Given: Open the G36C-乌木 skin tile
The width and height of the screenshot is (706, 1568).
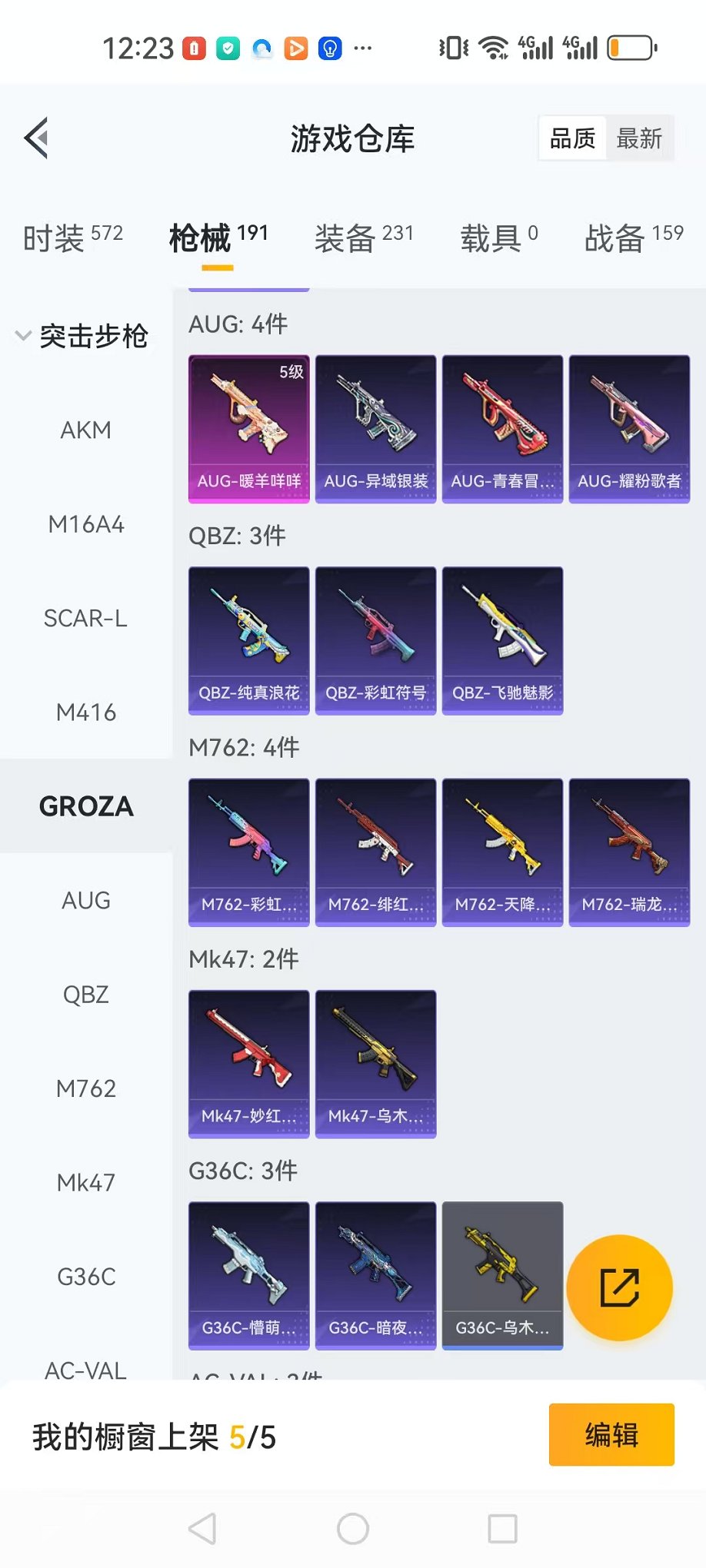Looking at the screenshot, I should (503, 1276).
